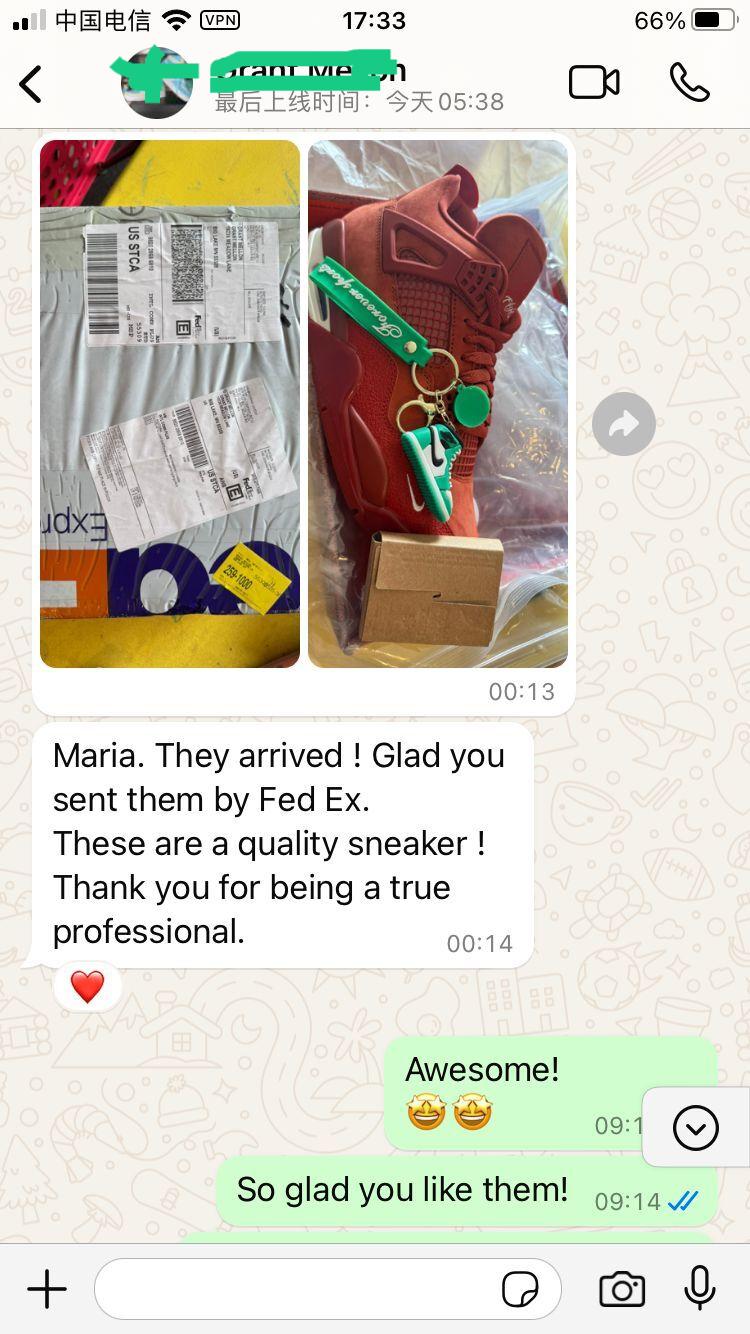
Task: Start a video call with this contact
Action: tap(594, 83)
